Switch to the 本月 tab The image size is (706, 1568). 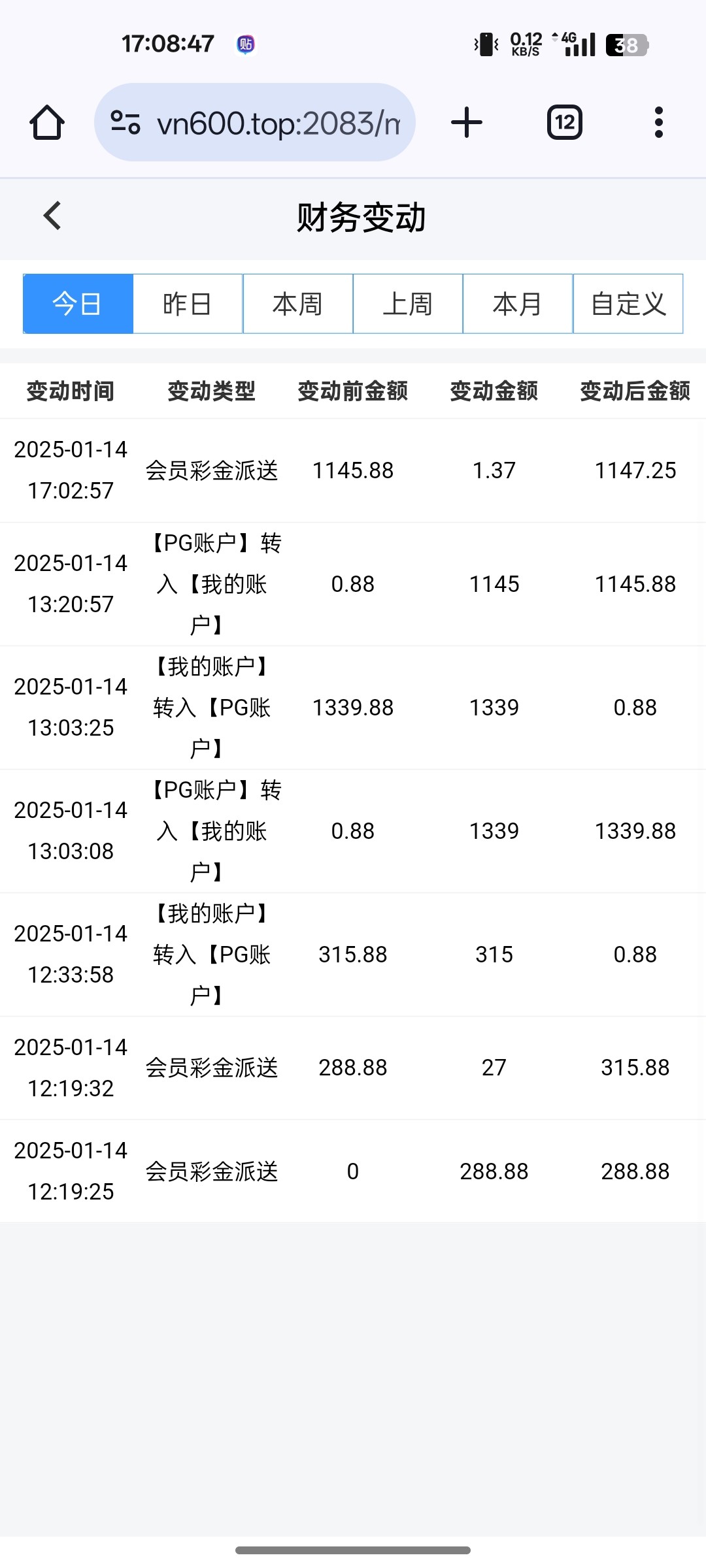pos(518,304)
